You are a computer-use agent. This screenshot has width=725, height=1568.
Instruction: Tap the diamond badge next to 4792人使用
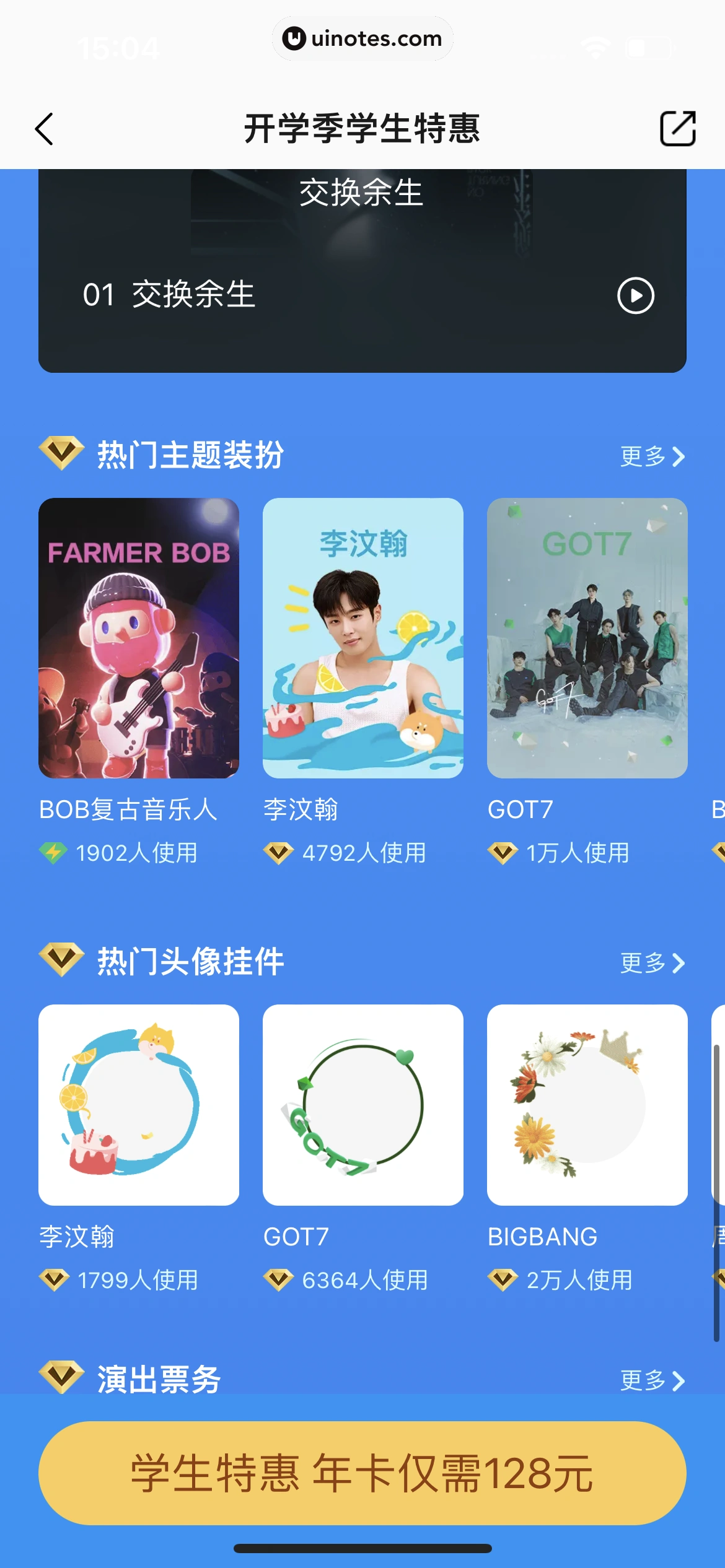278,853
